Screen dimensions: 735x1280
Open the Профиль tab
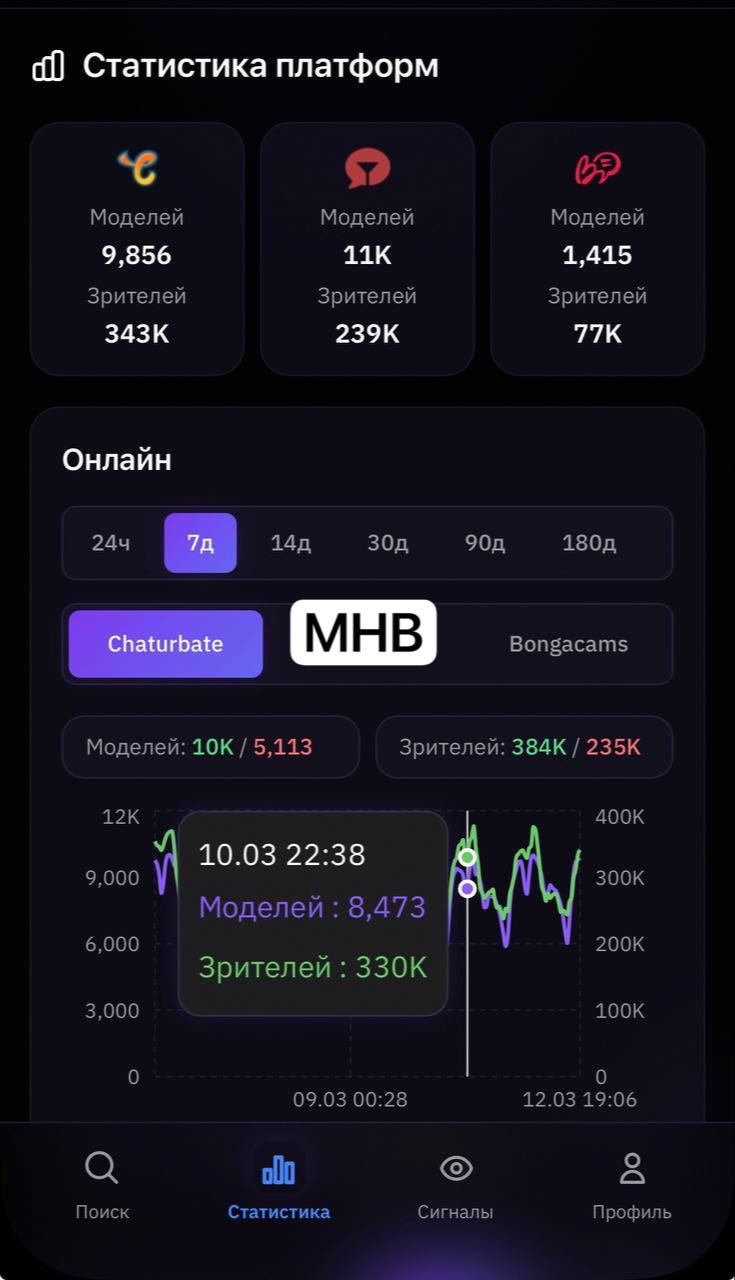coord(631,1186)
